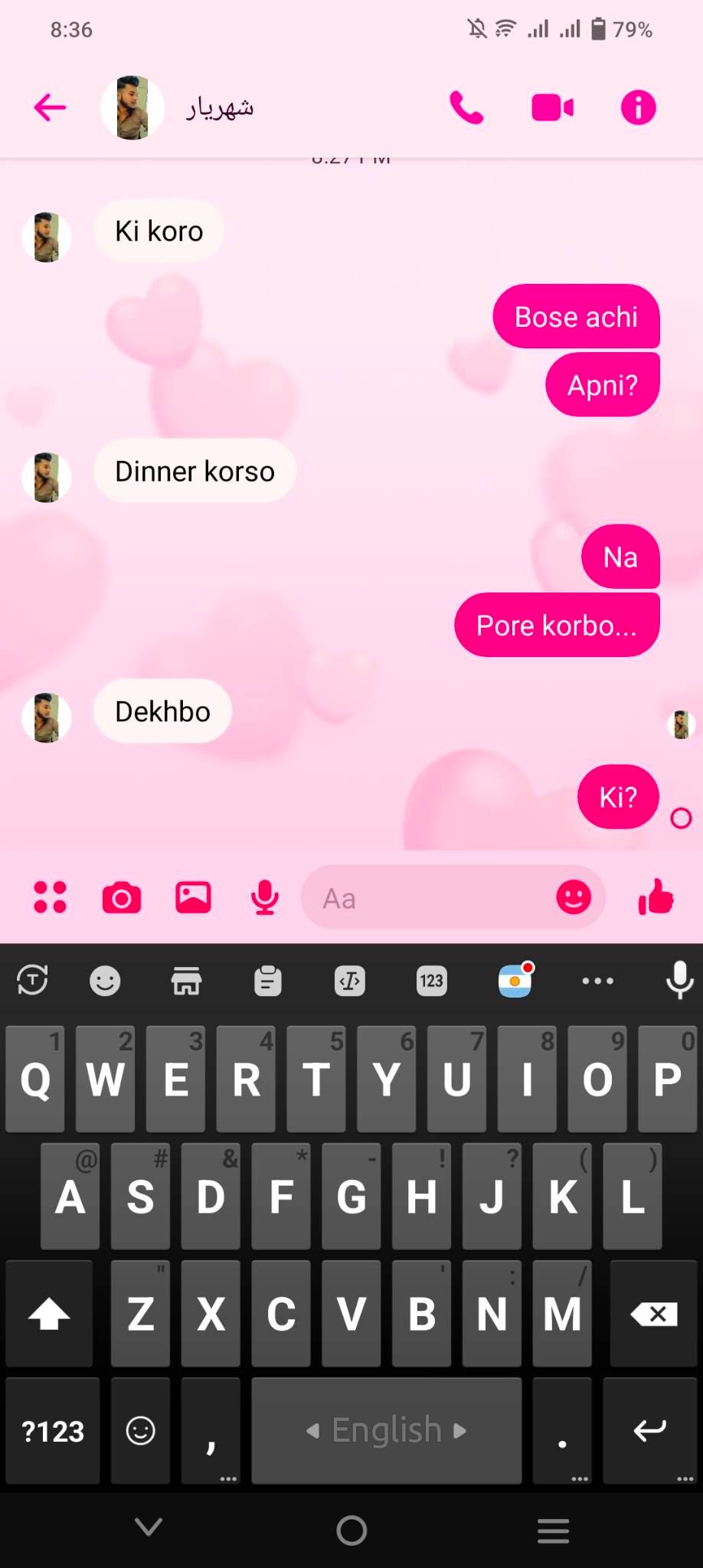Open camera to take a photo
The width and height of the screenshot is (703, 1568).
(122, 897)
